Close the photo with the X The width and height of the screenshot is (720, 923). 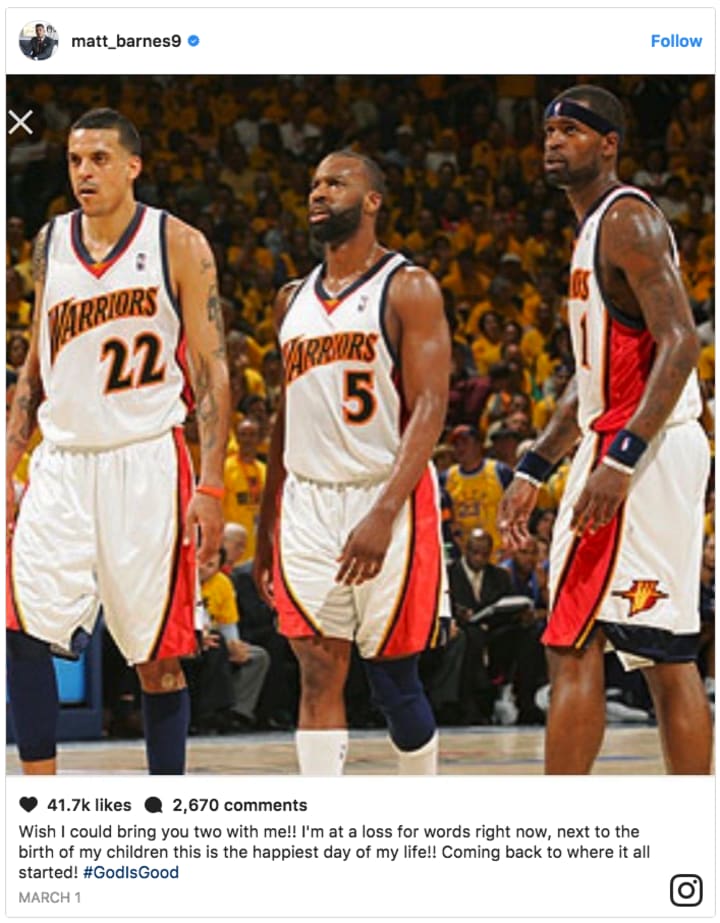coord(20,122)
